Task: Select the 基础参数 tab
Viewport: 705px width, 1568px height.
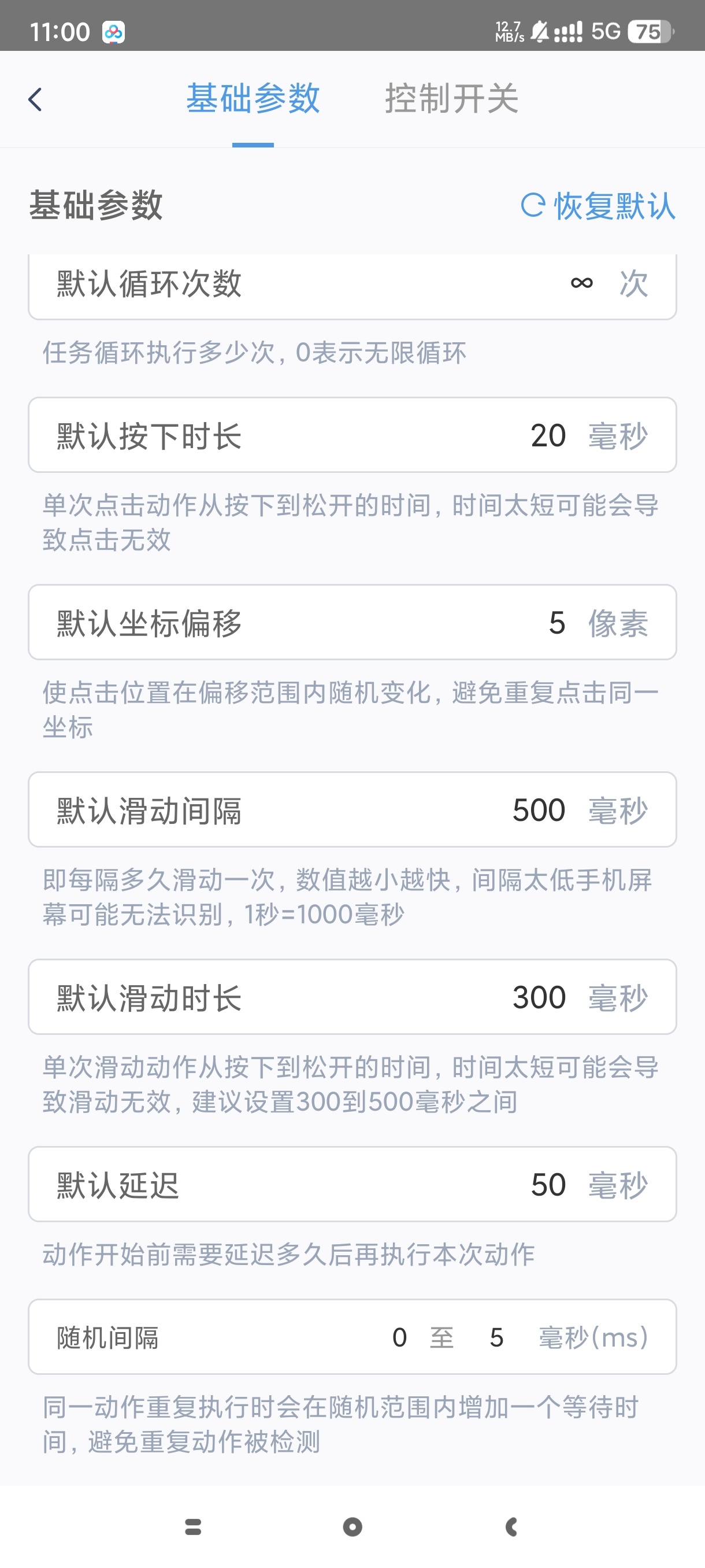Action: click(253, 99)
